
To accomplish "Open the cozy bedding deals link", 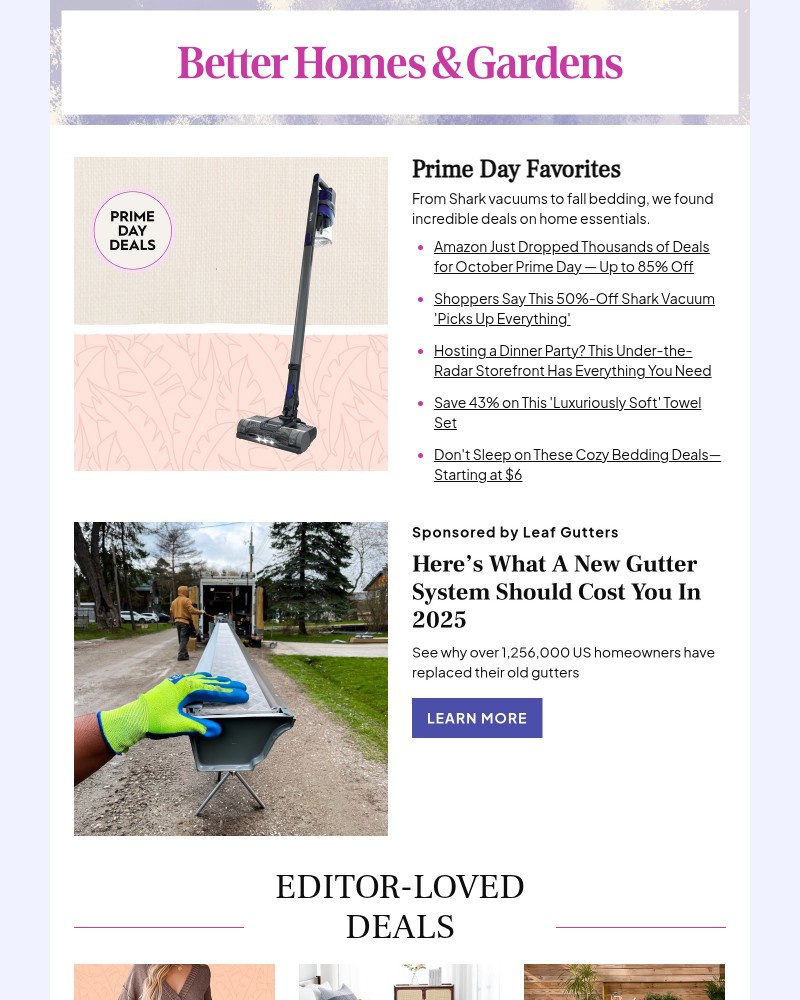I will (577, 464).
